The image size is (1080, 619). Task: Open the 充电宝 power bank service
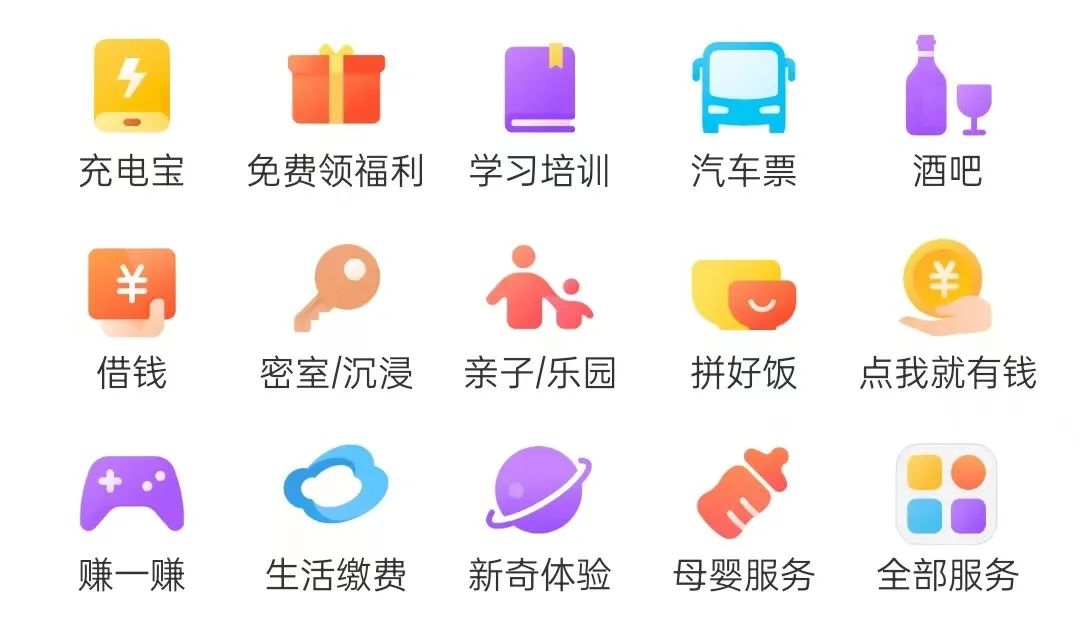(132, 87)
